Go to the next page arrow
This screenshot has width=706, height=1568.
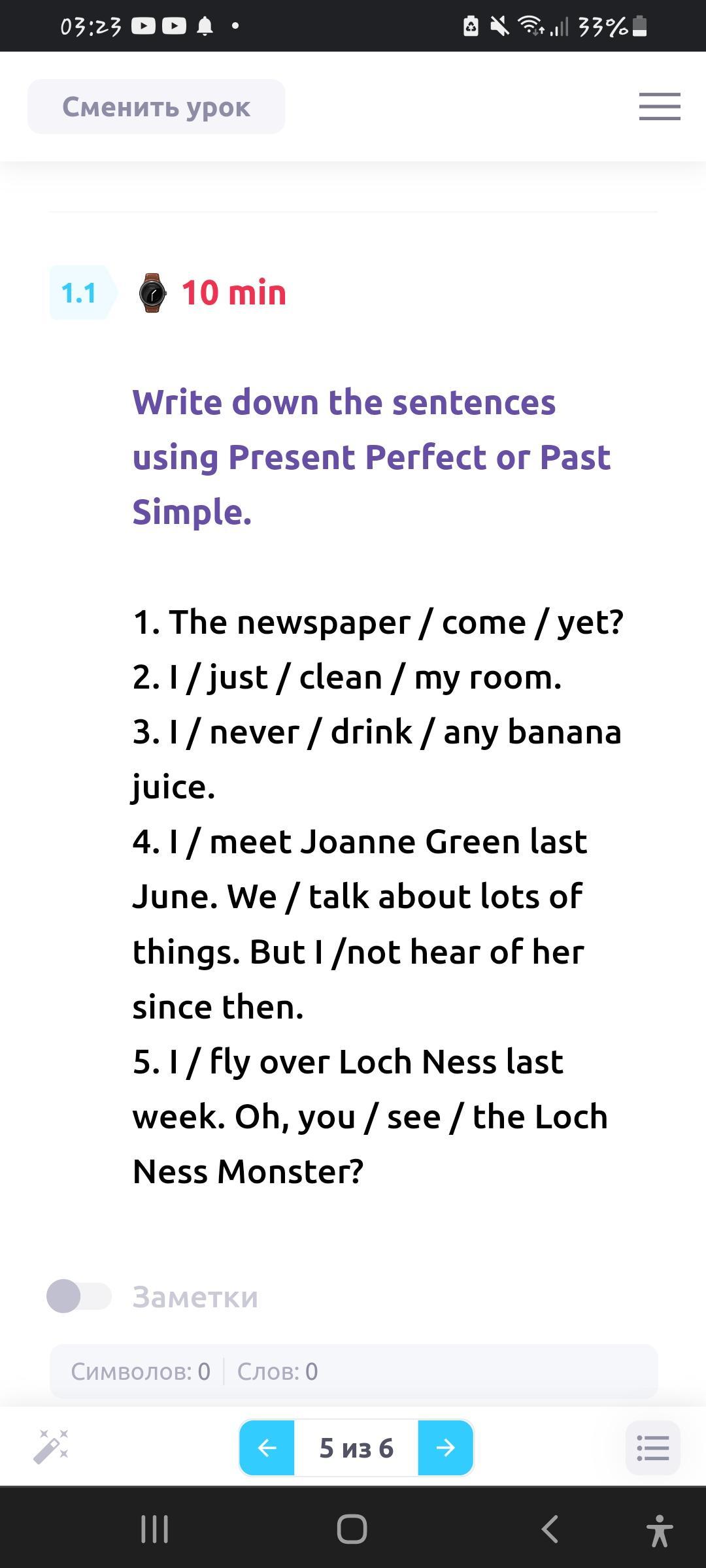(x=445, y=1448)
